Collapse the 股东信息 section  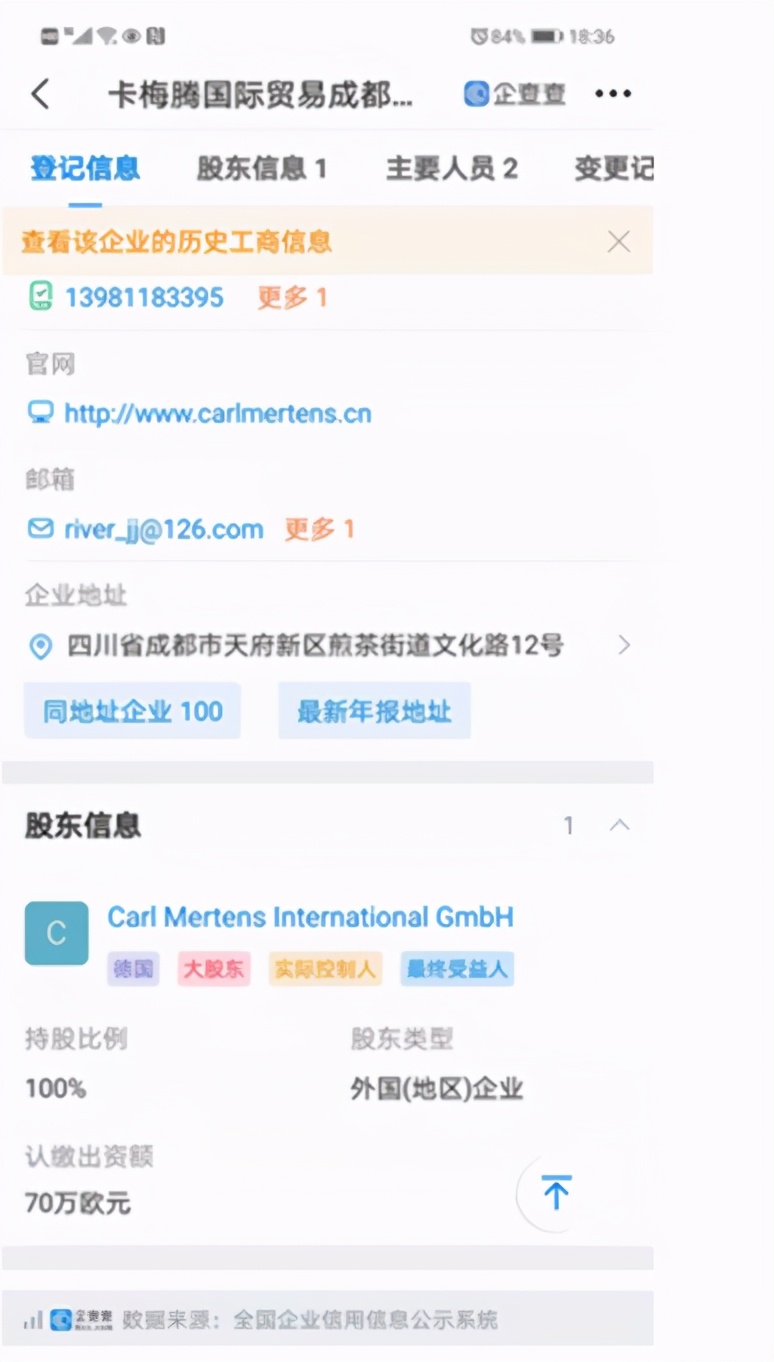(619, 825)
